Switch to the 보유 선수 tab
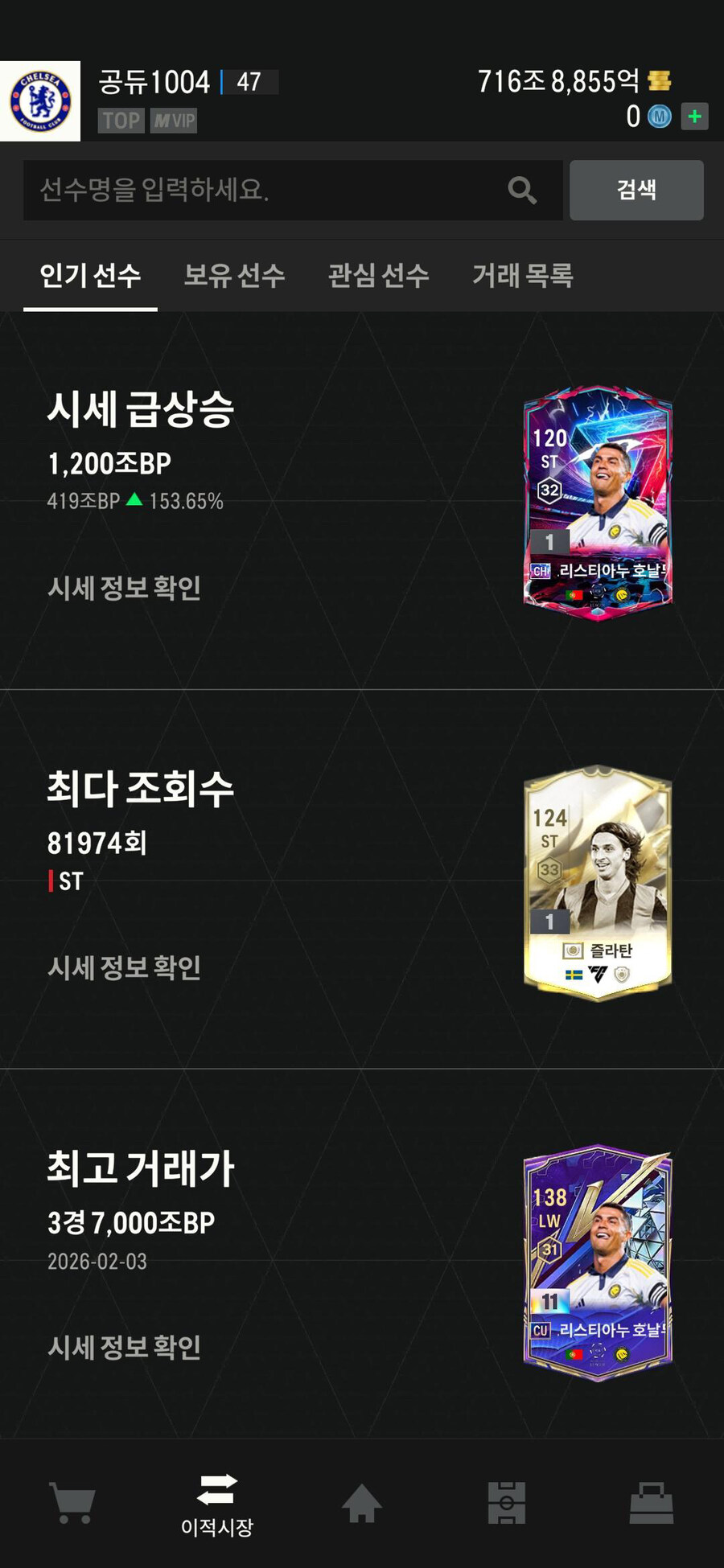The height and width of the screenshot is (1568, 724). pos(234,276)
